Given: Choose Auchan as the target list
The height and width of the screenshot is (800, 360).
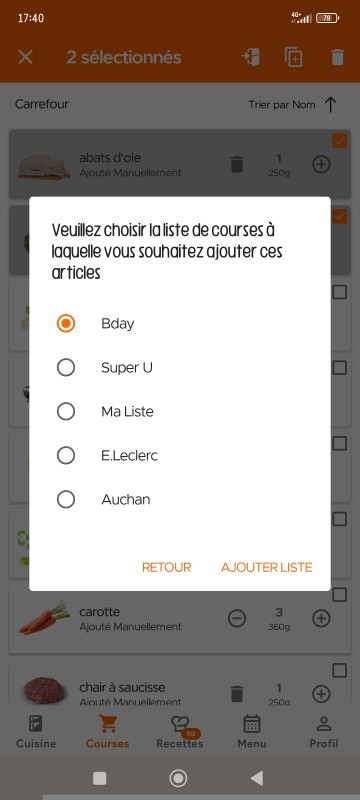Looking at the screenshot, I should click(x=179, y=499).
